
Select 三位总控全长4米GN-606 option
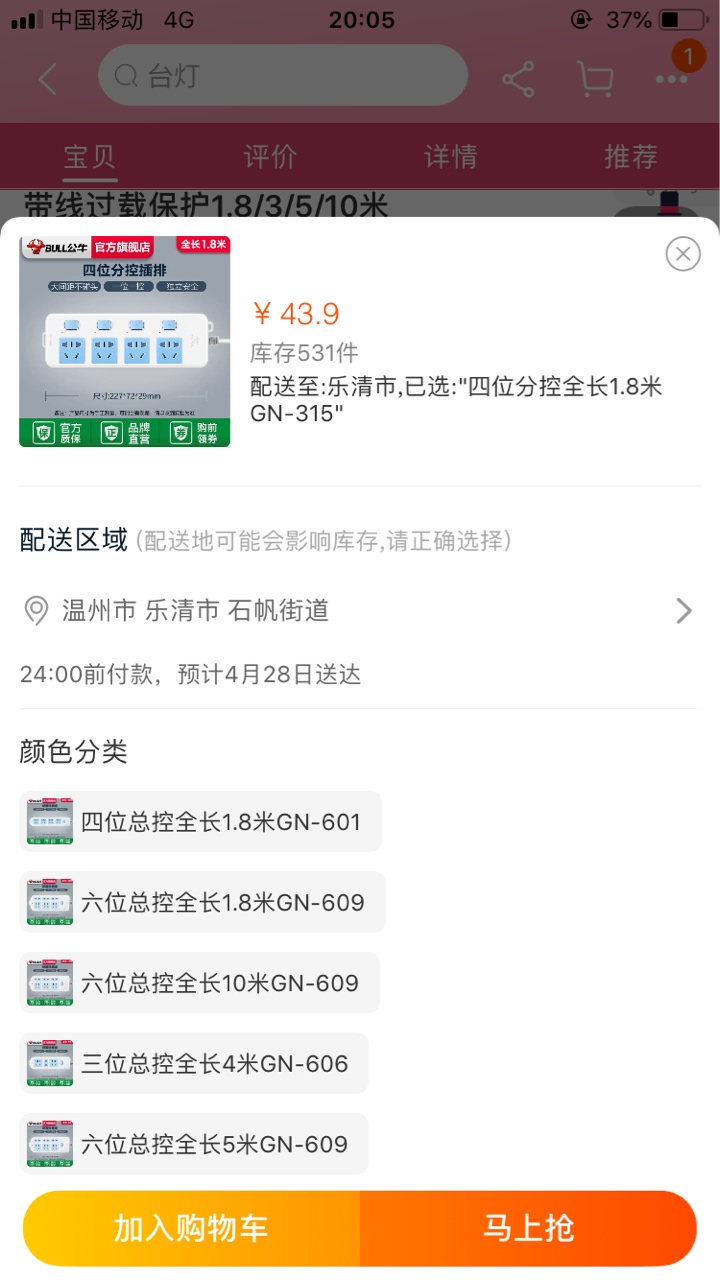tap(194, 1063)
